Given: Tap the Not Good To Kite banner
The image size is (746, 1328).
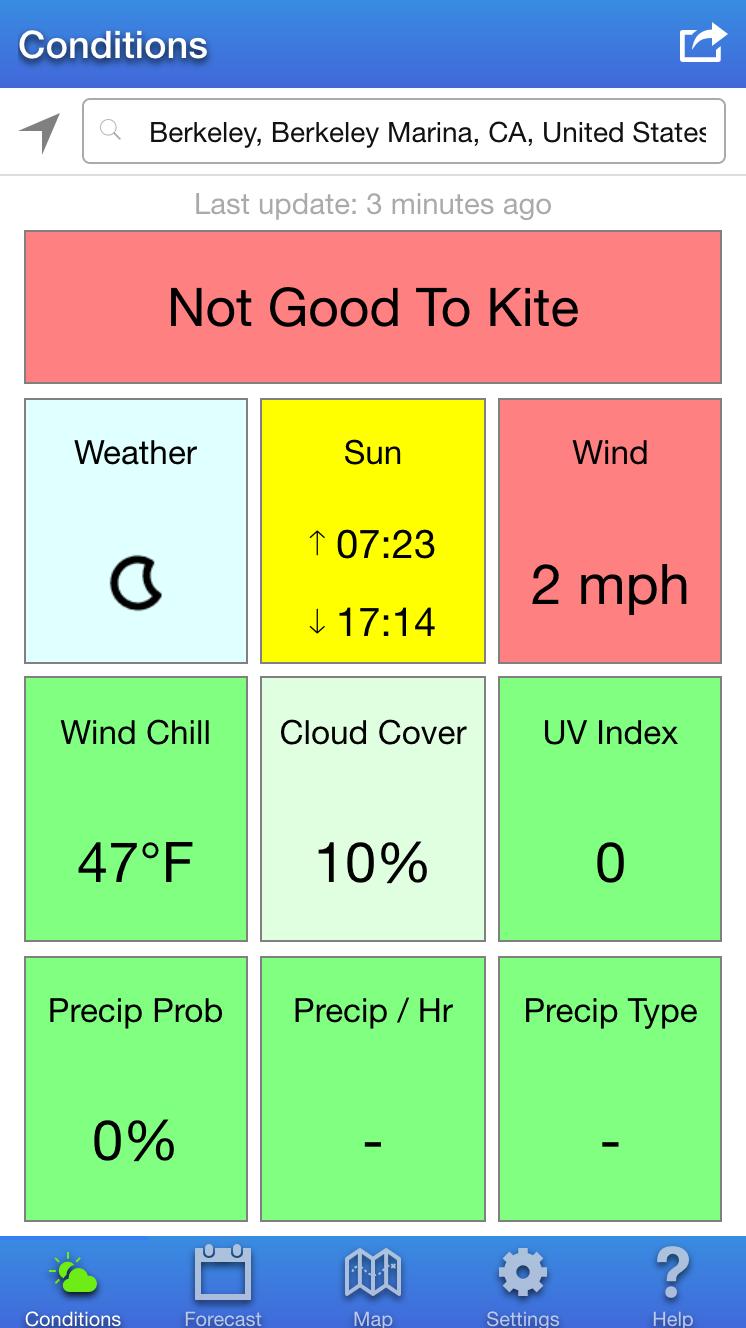Looking at the screenshot, I should coord(373,307).
